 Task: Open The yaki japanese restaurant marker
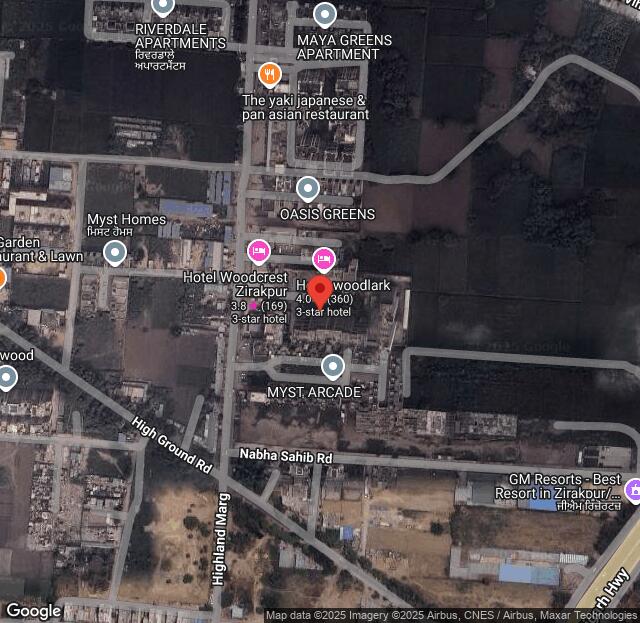point(269,74)
